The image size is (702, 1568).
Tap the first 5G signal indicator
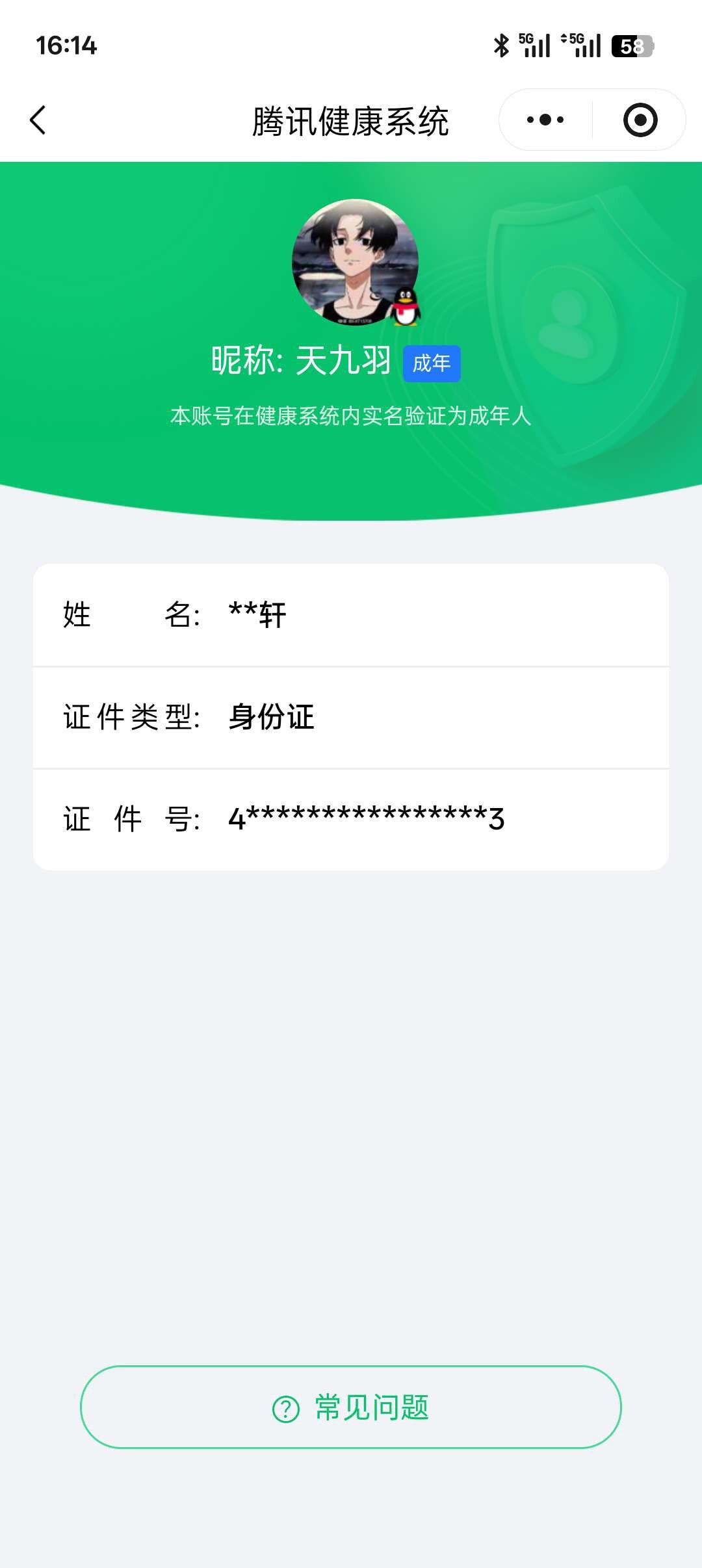[x=534, y=47]
